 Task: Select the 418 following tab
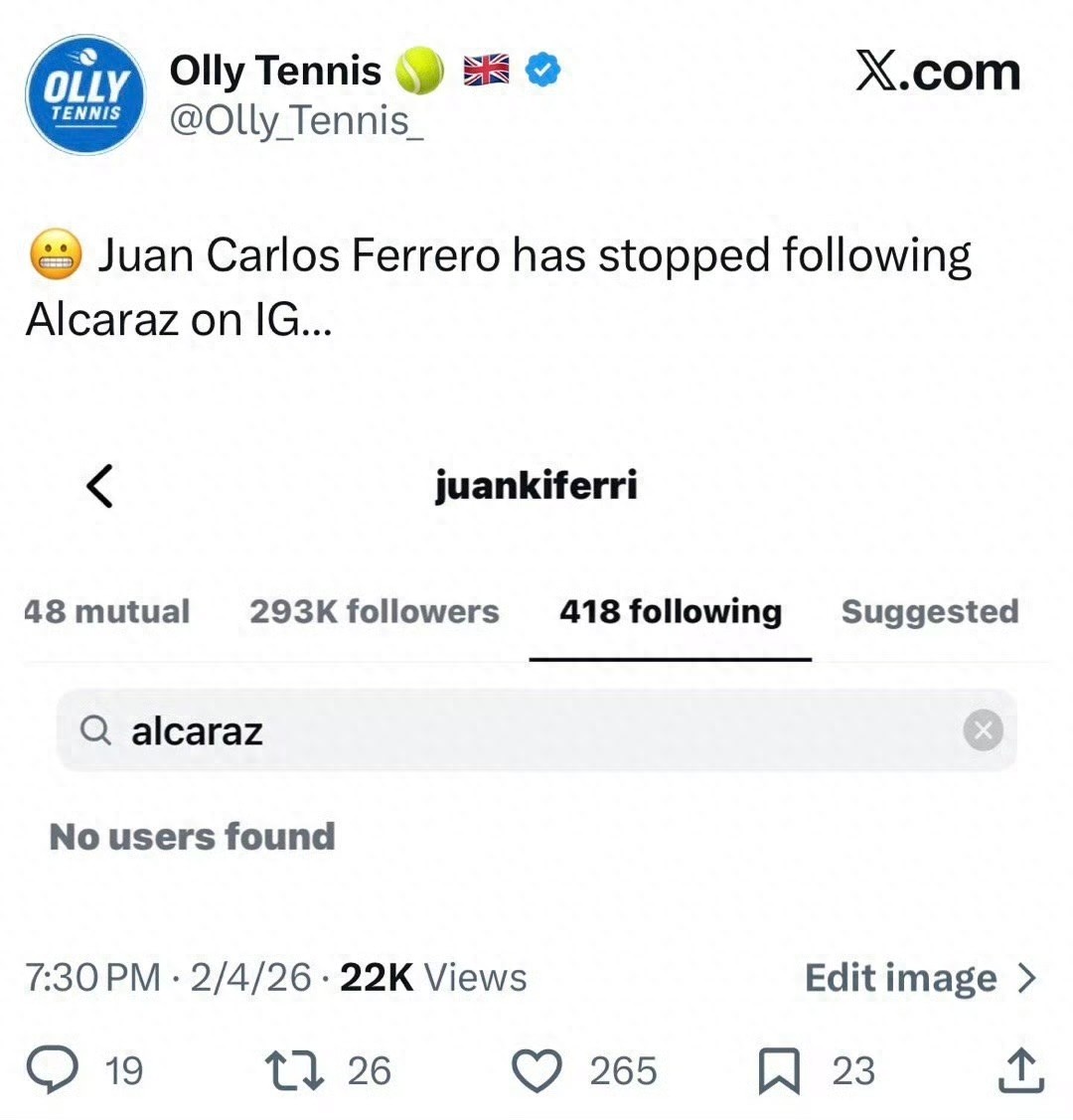670,612
